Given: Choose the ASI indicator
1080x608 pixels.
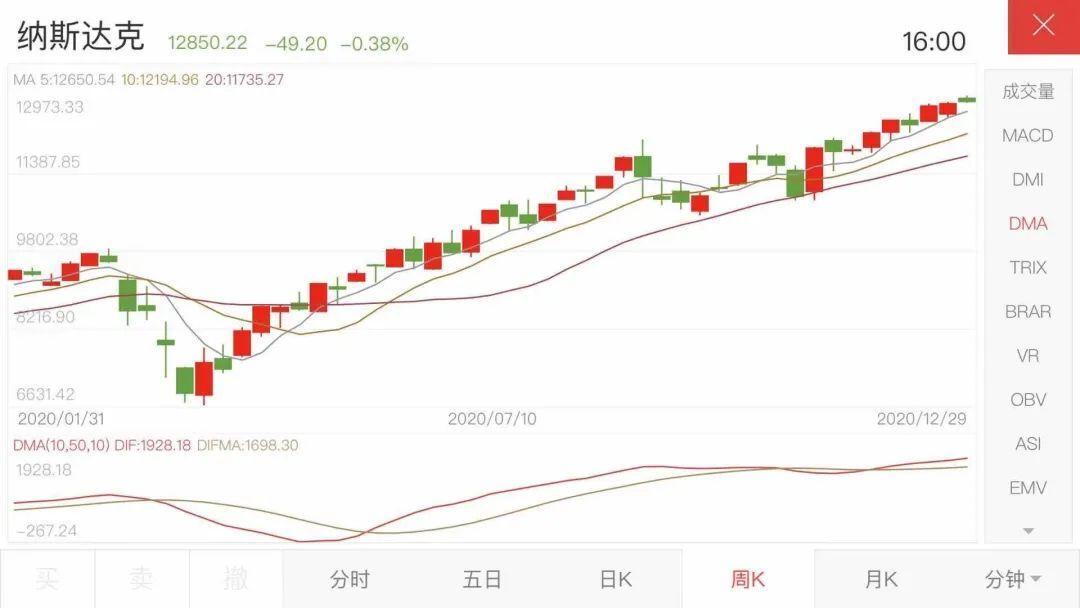Looking at the screenshot, I should point(1028,443).
